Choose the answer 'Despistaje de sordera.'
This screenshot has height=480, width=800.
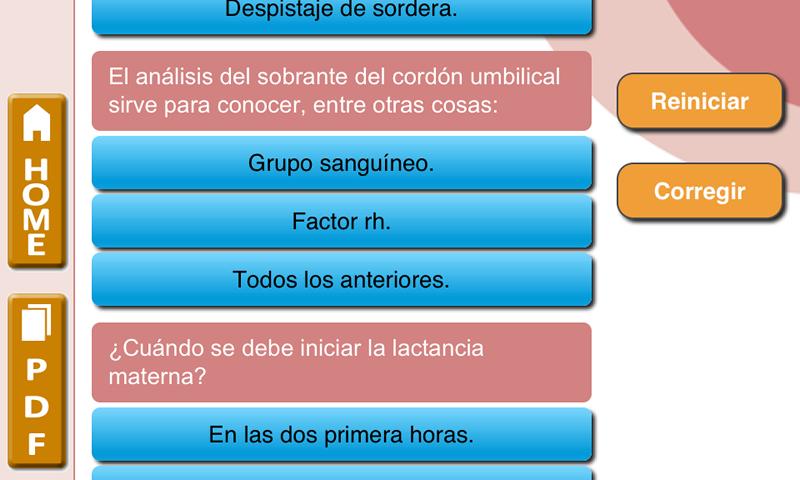342,16
